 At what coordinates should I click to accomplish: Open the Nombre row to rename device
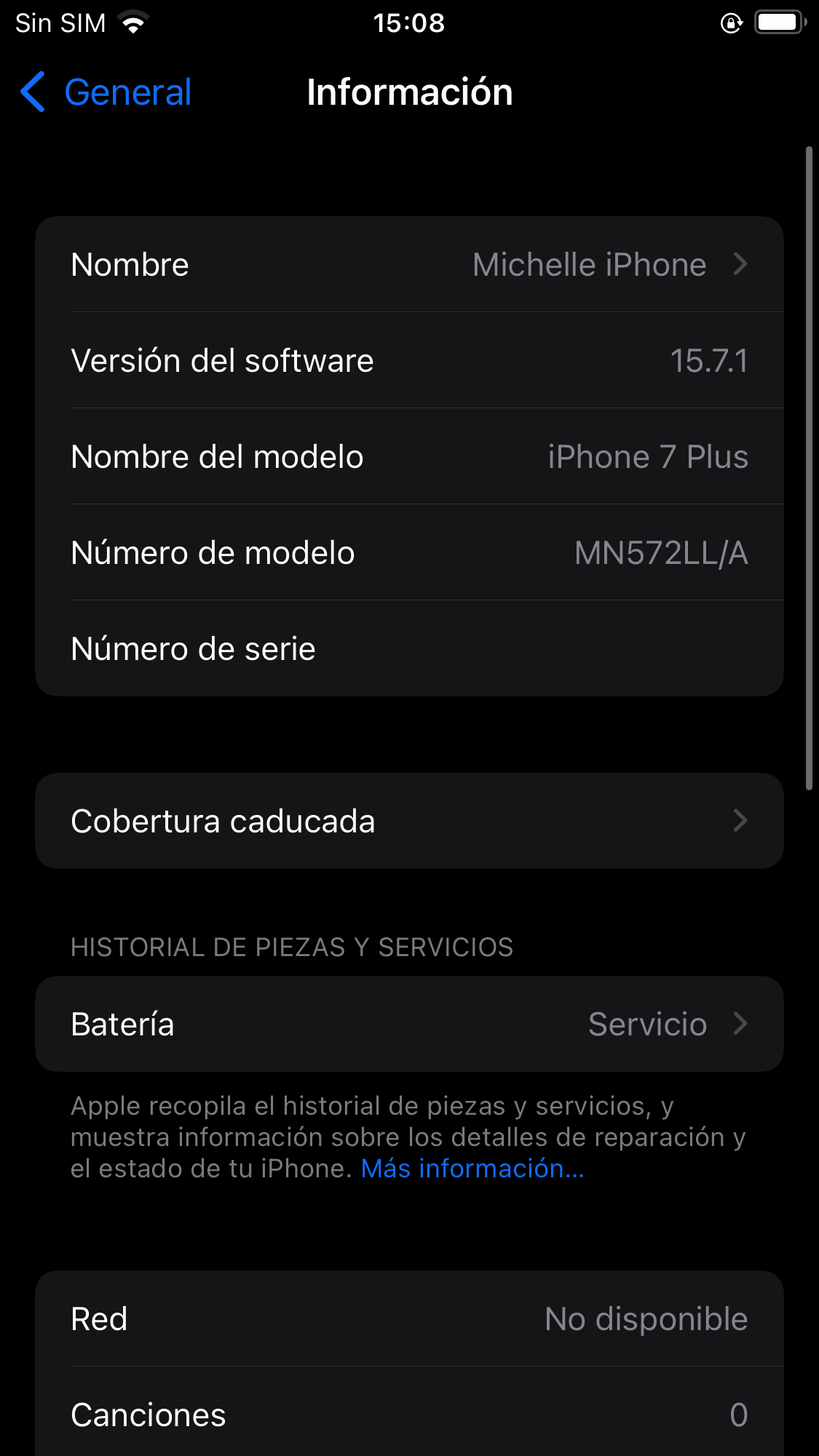[x=409, y=265]
